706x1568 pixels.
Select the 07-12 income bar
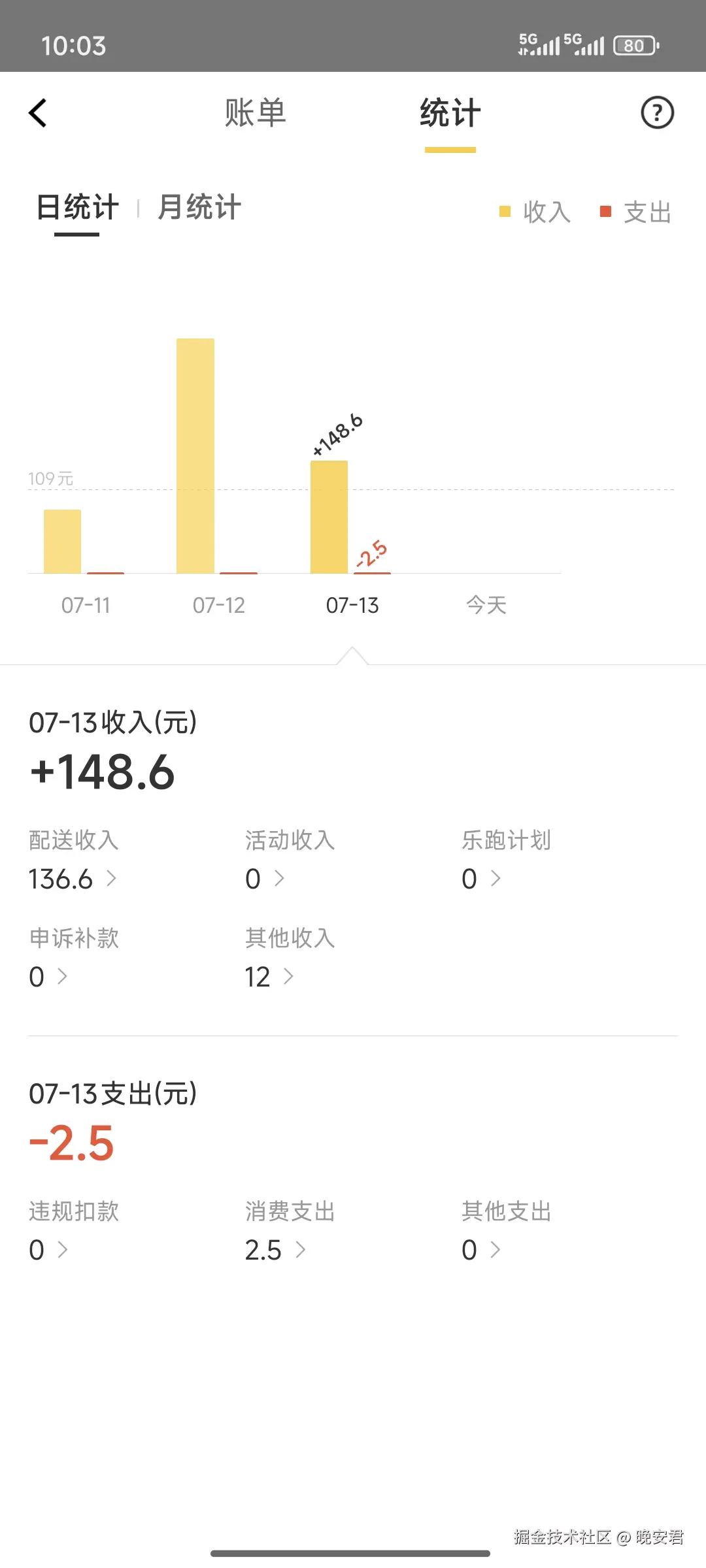coord(194,457)
